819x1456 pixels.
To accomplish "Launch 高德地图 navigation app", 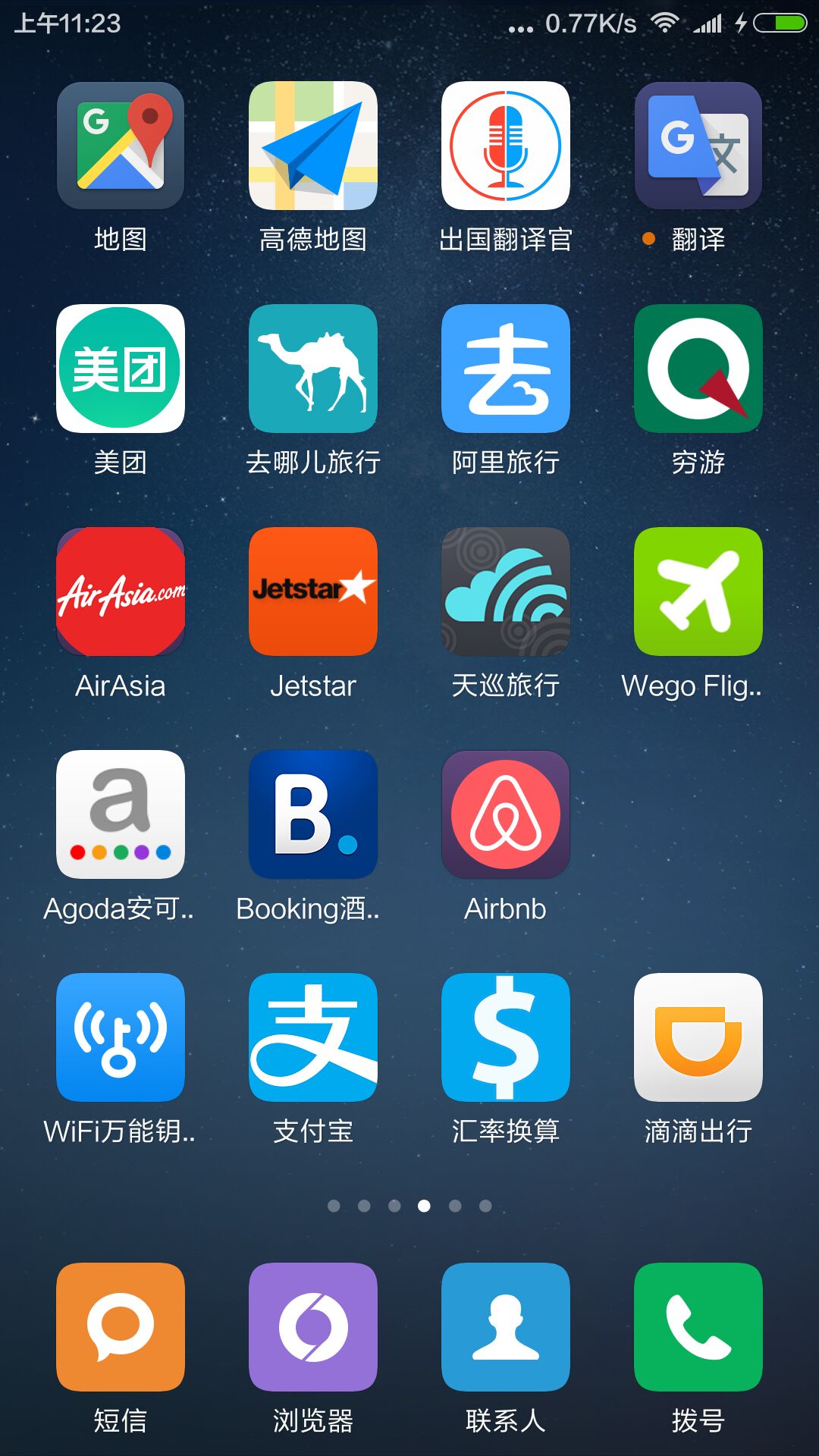I will (x=312, y=146).
